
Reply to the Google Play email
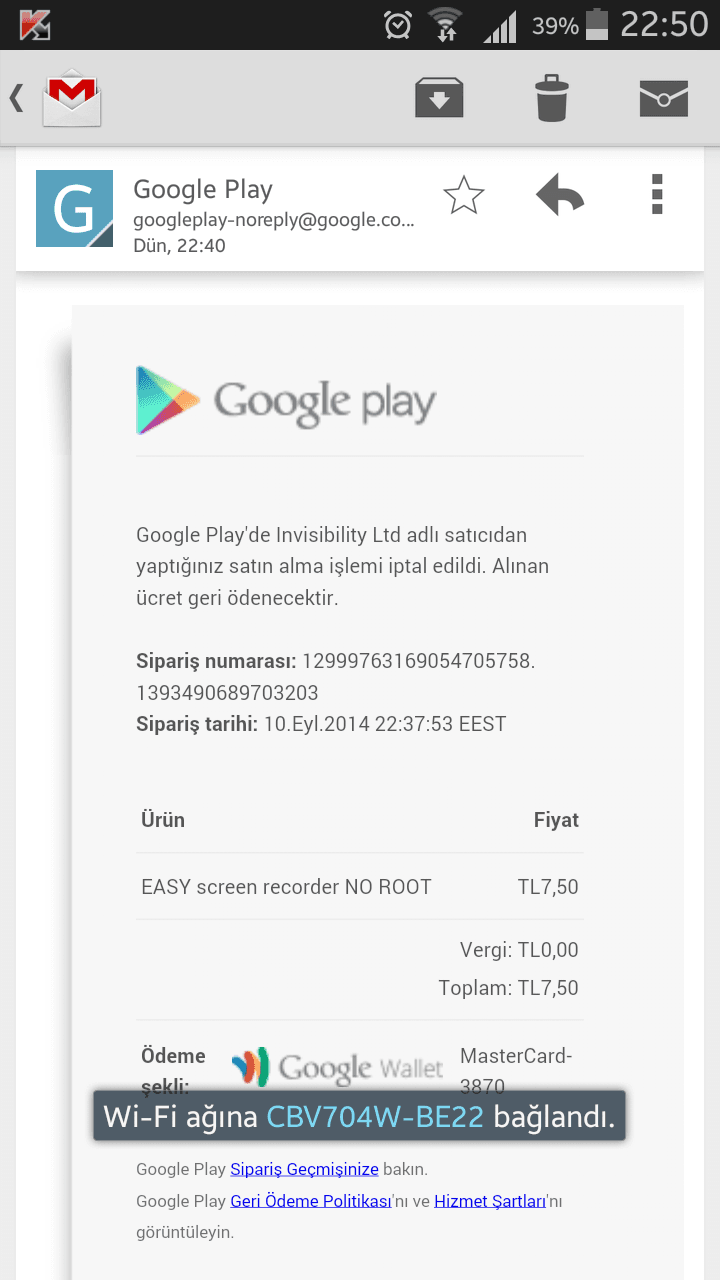coord(560,195)
